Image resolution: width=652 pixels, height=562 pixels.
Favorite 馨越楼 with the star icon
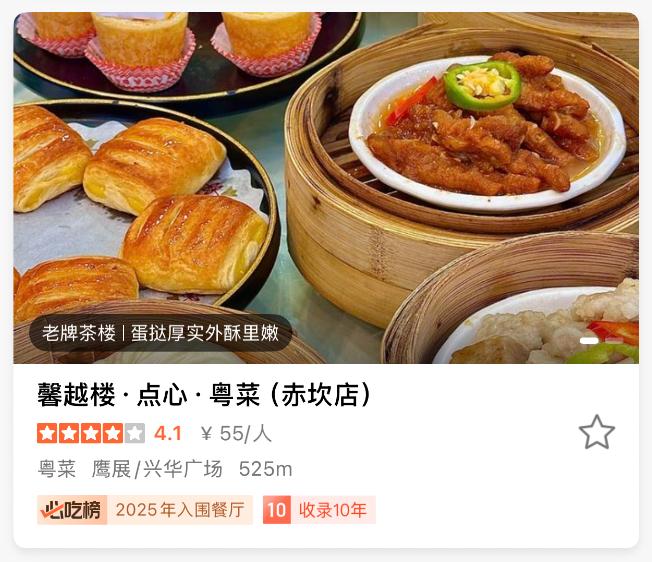click(x=597, y=432)
